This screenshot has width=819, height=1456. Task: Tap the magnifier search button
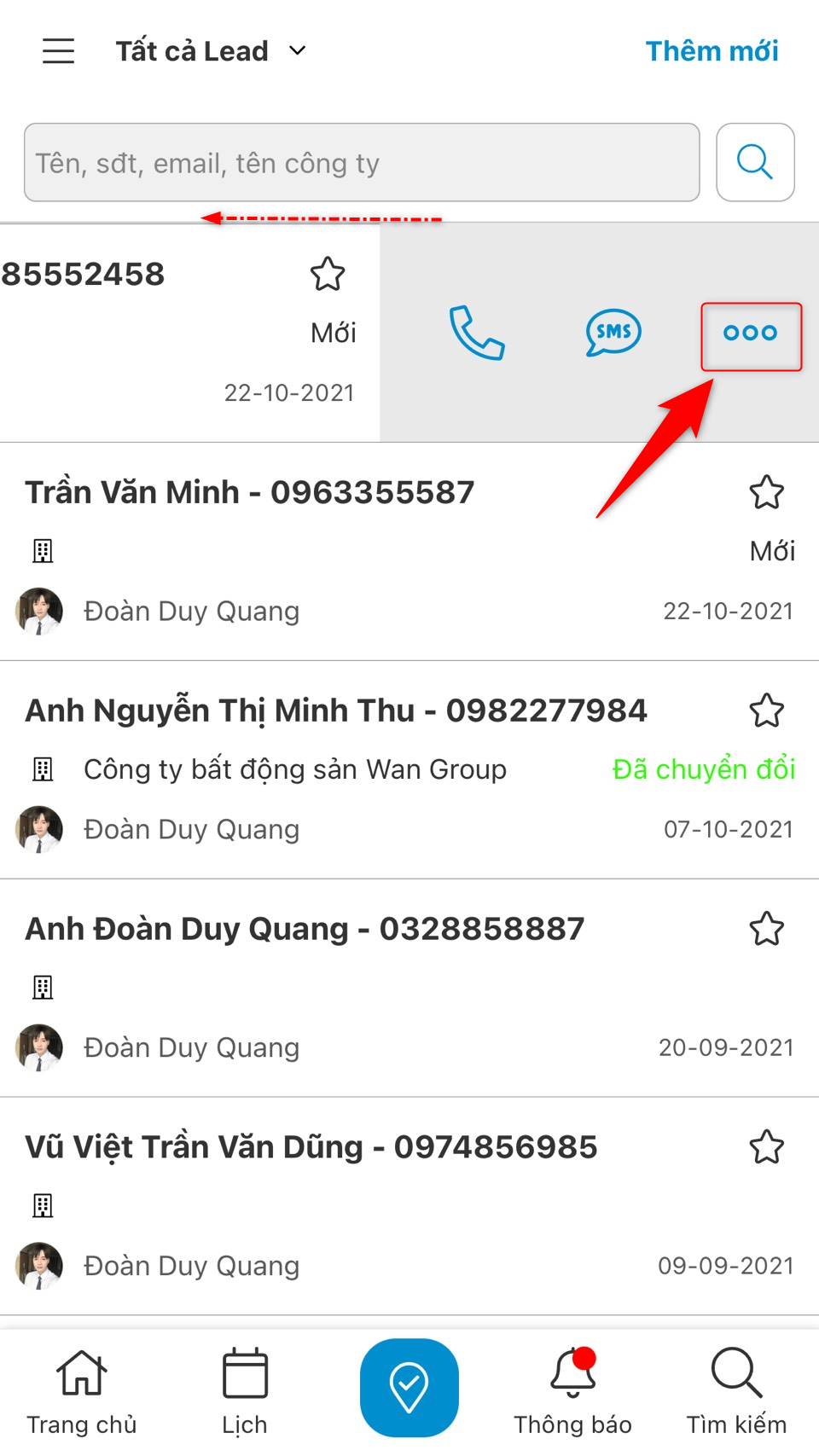(x=755, y=162)
